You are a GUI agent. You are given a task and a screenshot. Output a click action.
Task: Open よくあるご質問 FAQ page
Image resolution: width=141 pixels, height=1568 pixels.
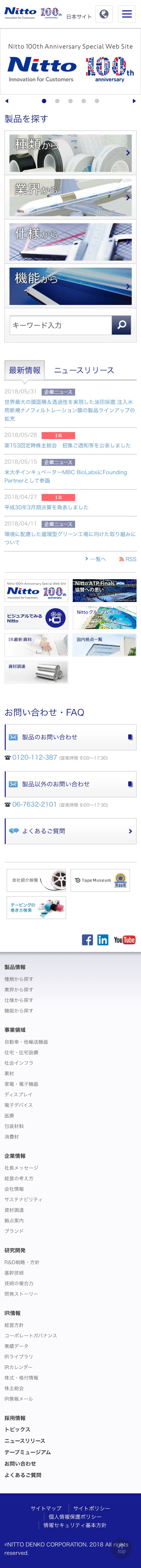click(70, 831)
